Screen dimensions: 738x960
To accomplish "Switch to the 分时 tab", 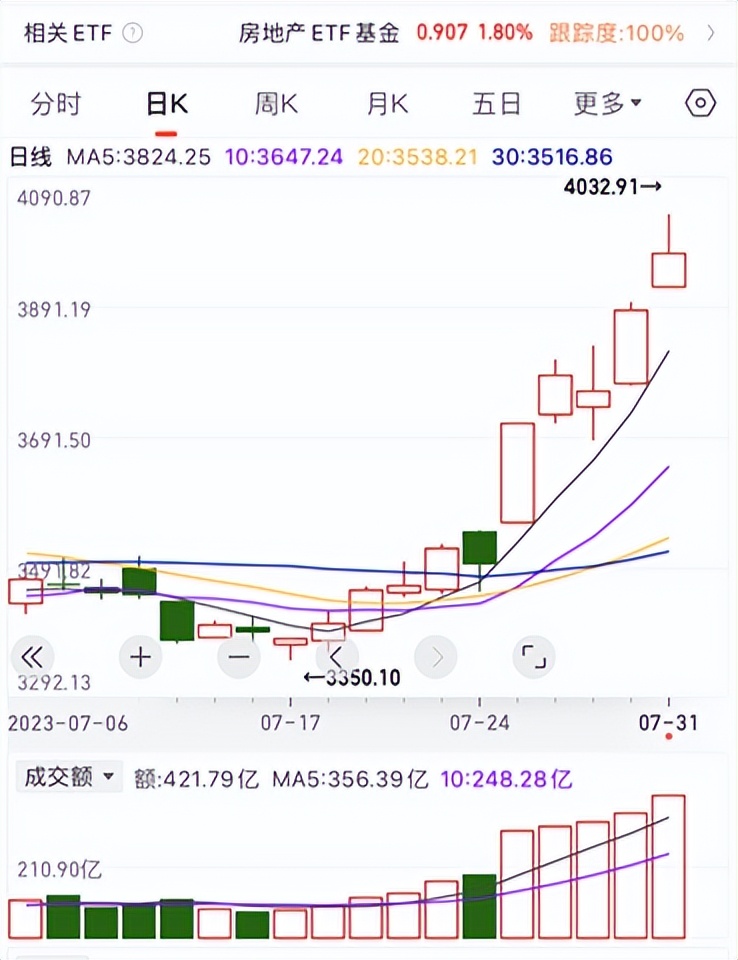I will click(55, 103).
